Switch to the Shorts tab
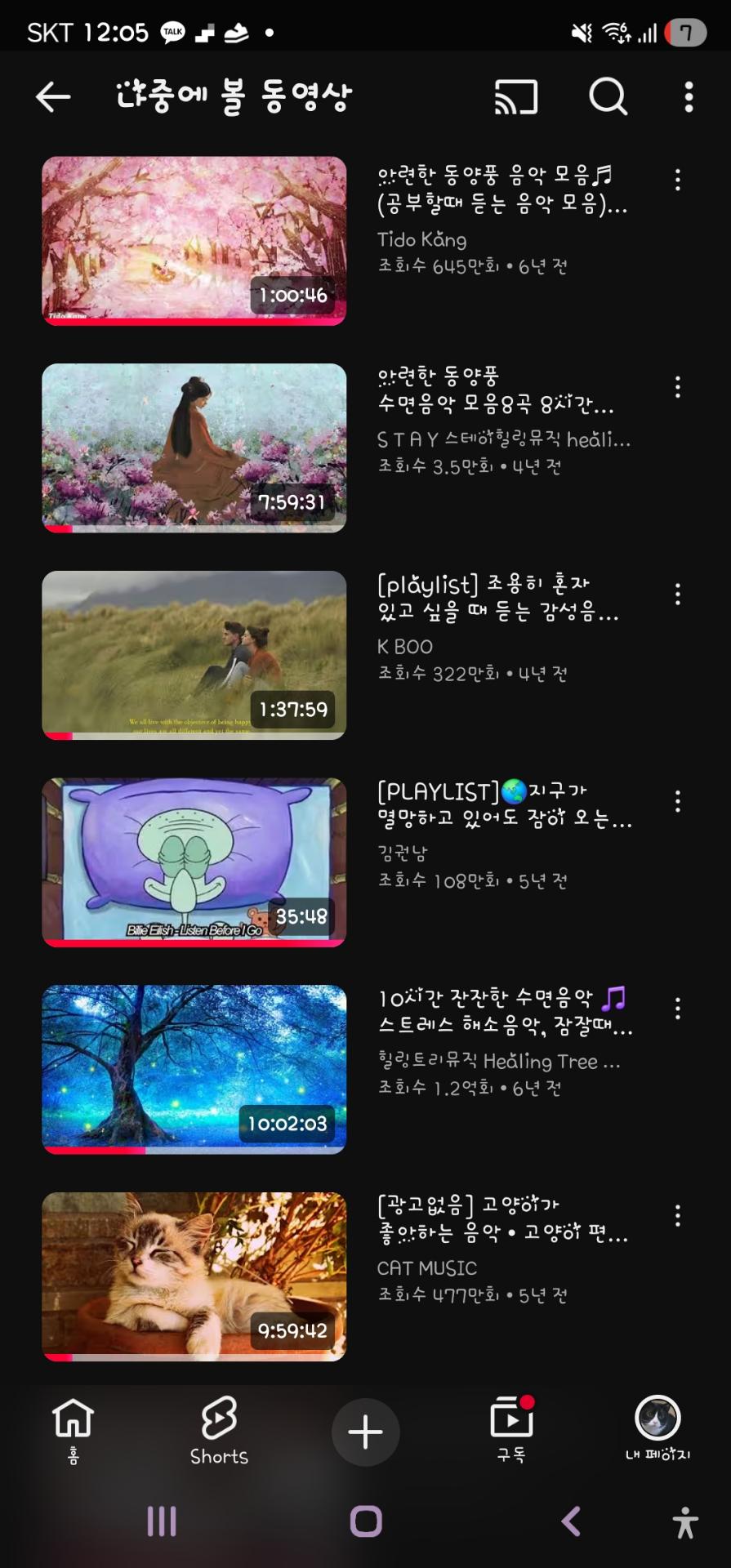Screen dimensions: 731x1568 (219, 1431)
